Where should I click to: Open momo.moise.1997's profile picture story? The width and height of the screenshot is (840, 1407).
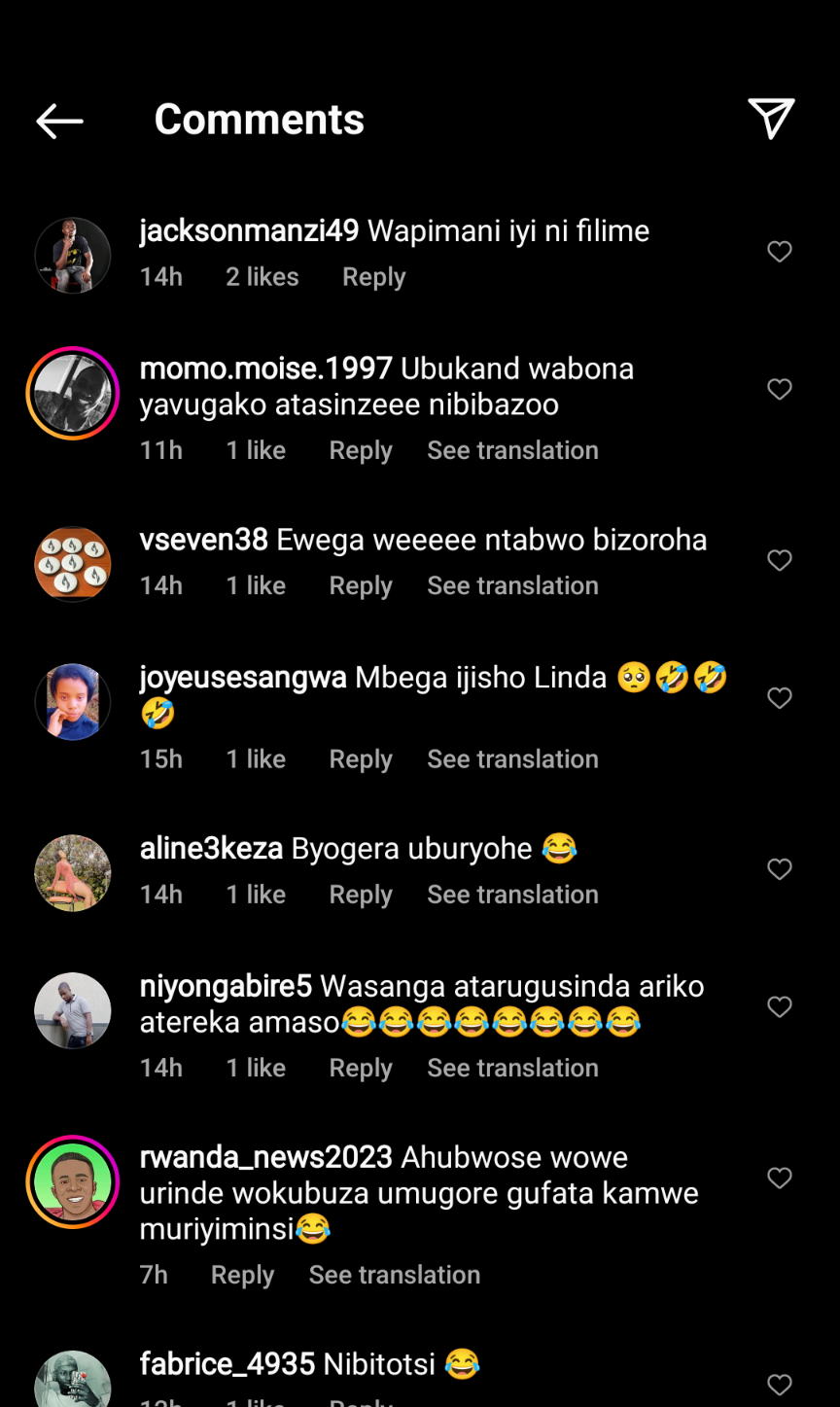(73, 393)
